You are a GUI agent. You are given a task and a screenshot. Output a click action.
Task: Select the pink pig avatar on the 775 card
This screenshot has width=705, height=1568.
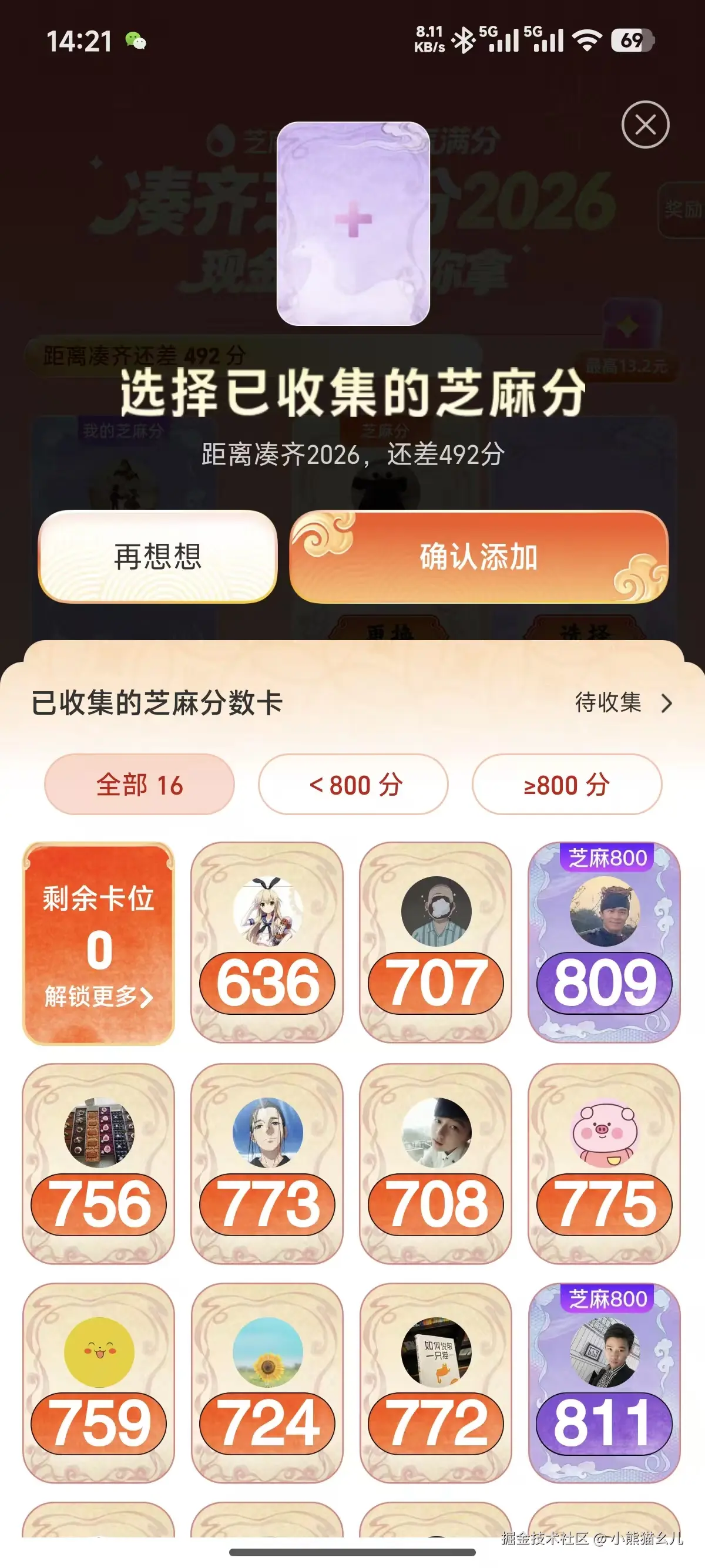tap(604, 1133)
